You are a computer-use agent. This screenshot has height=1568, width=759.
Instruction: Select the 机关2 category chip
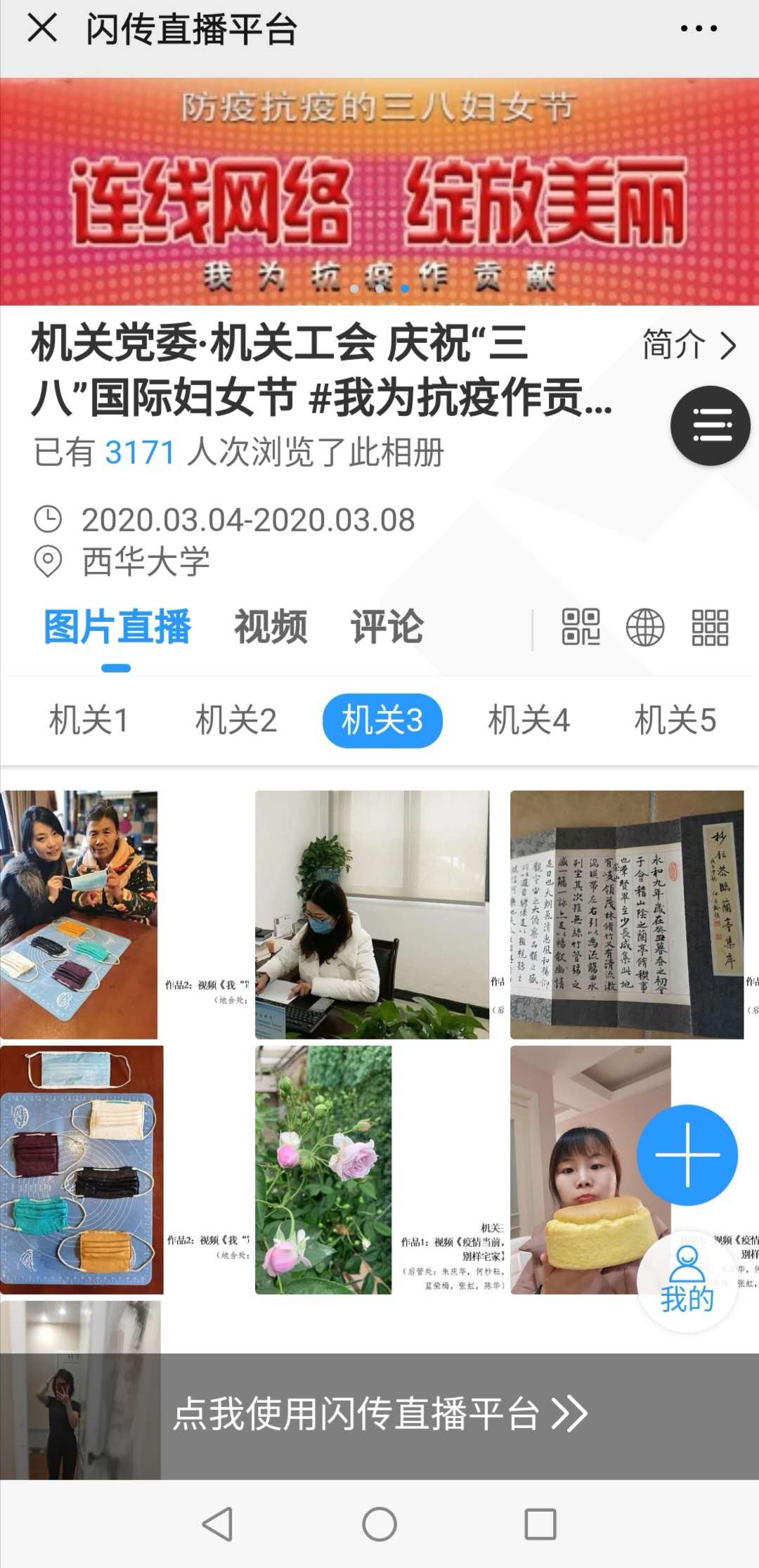pos(235,720)
